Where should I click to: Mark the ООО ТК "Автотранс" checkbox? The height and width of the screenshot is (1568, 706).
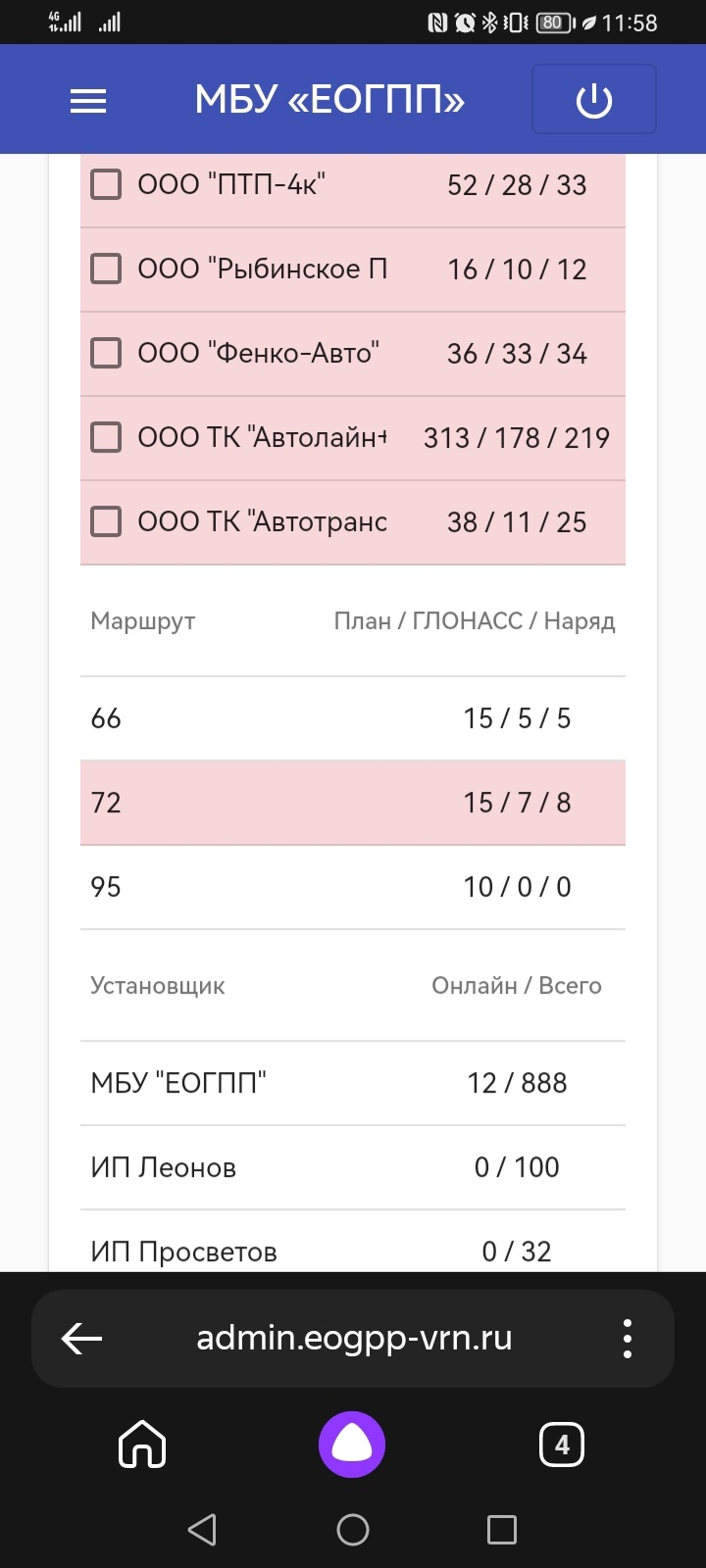click(106, 521)
